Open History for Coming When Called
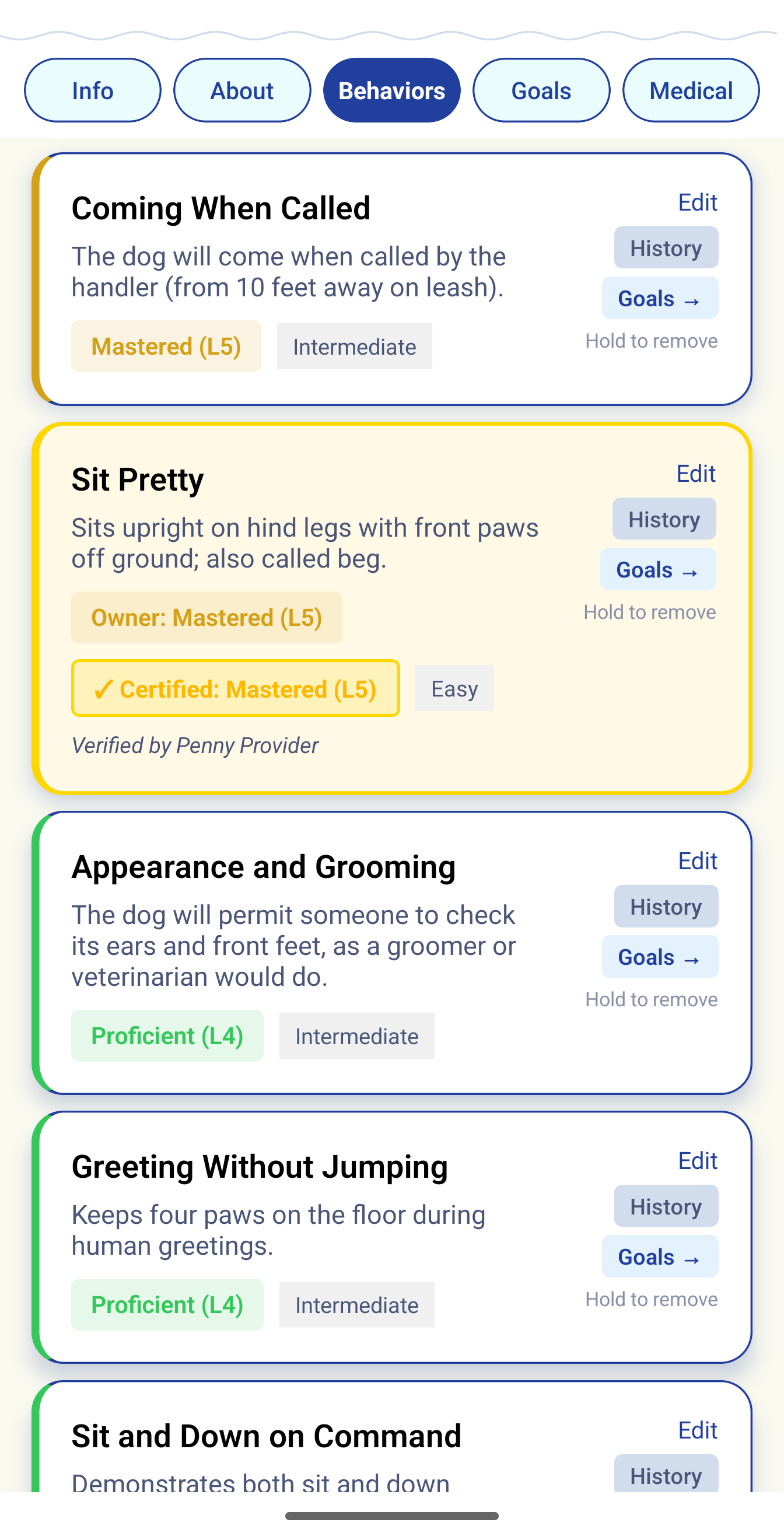Viewport: 784px width, 1540px height. click(x=666, y=247)
